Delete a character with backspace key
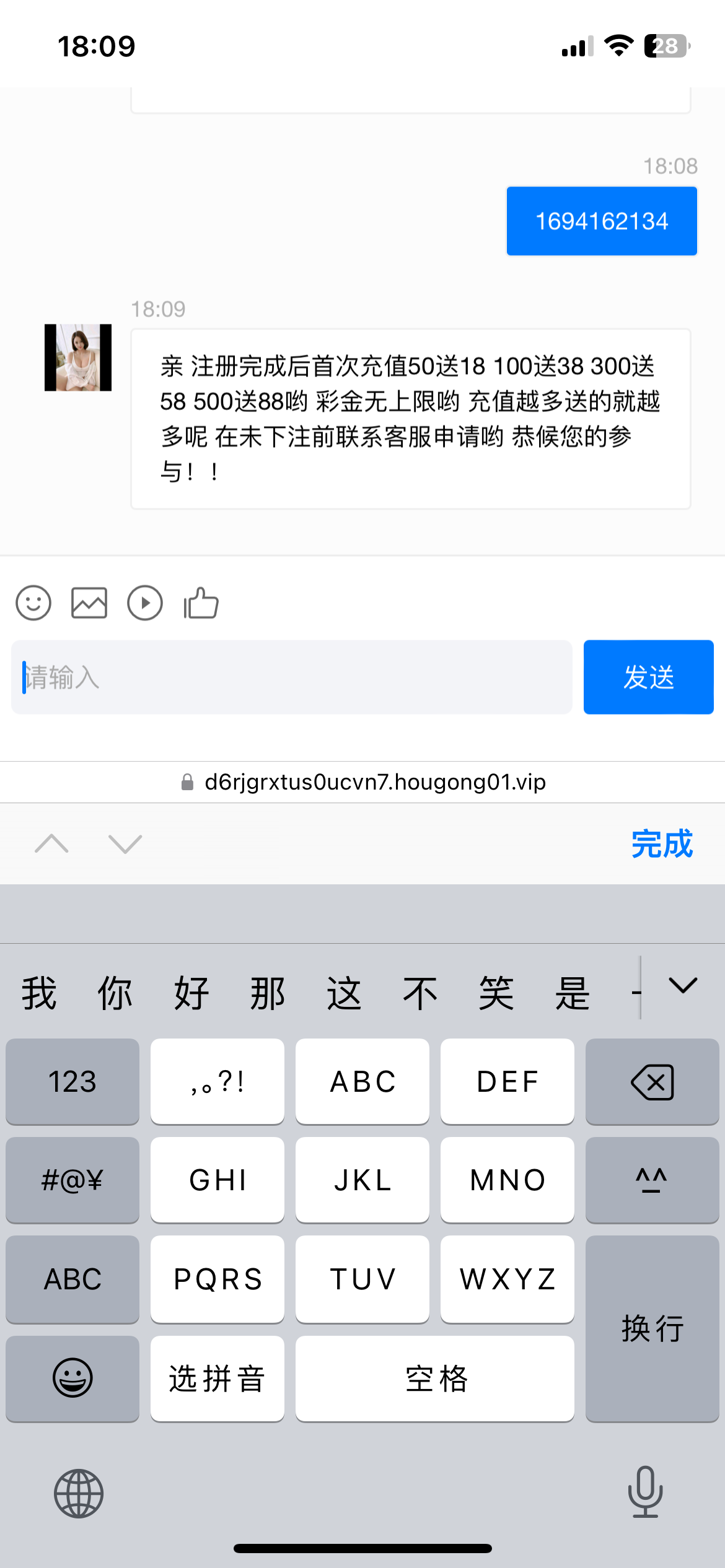This screenshot has width=725, height=1568. 652,1082
